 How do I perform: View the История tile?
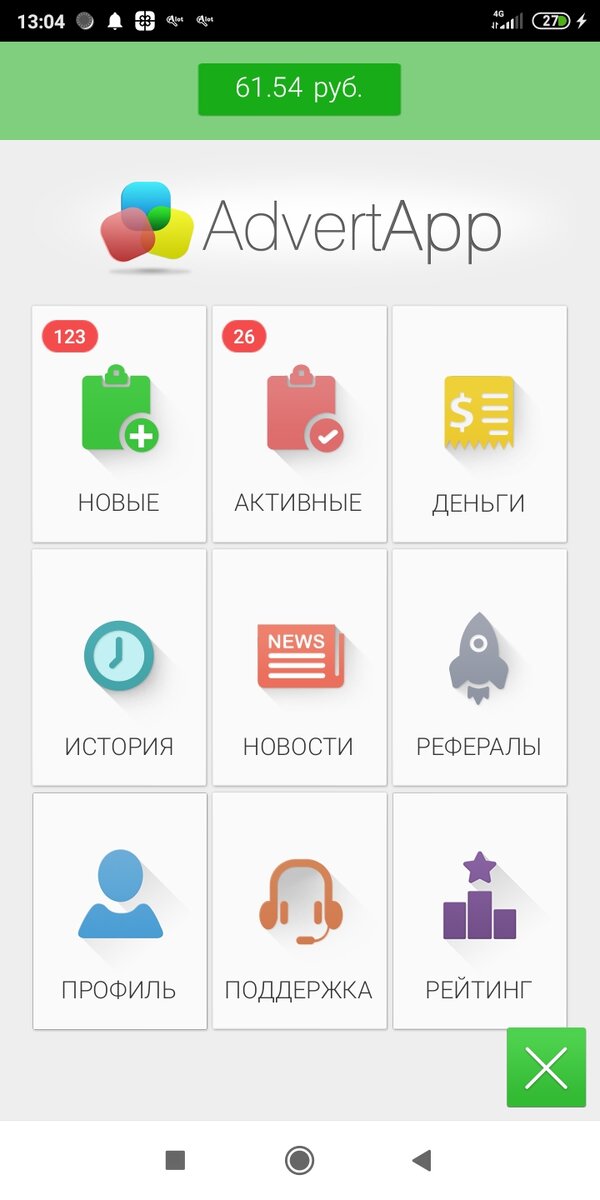119,667
